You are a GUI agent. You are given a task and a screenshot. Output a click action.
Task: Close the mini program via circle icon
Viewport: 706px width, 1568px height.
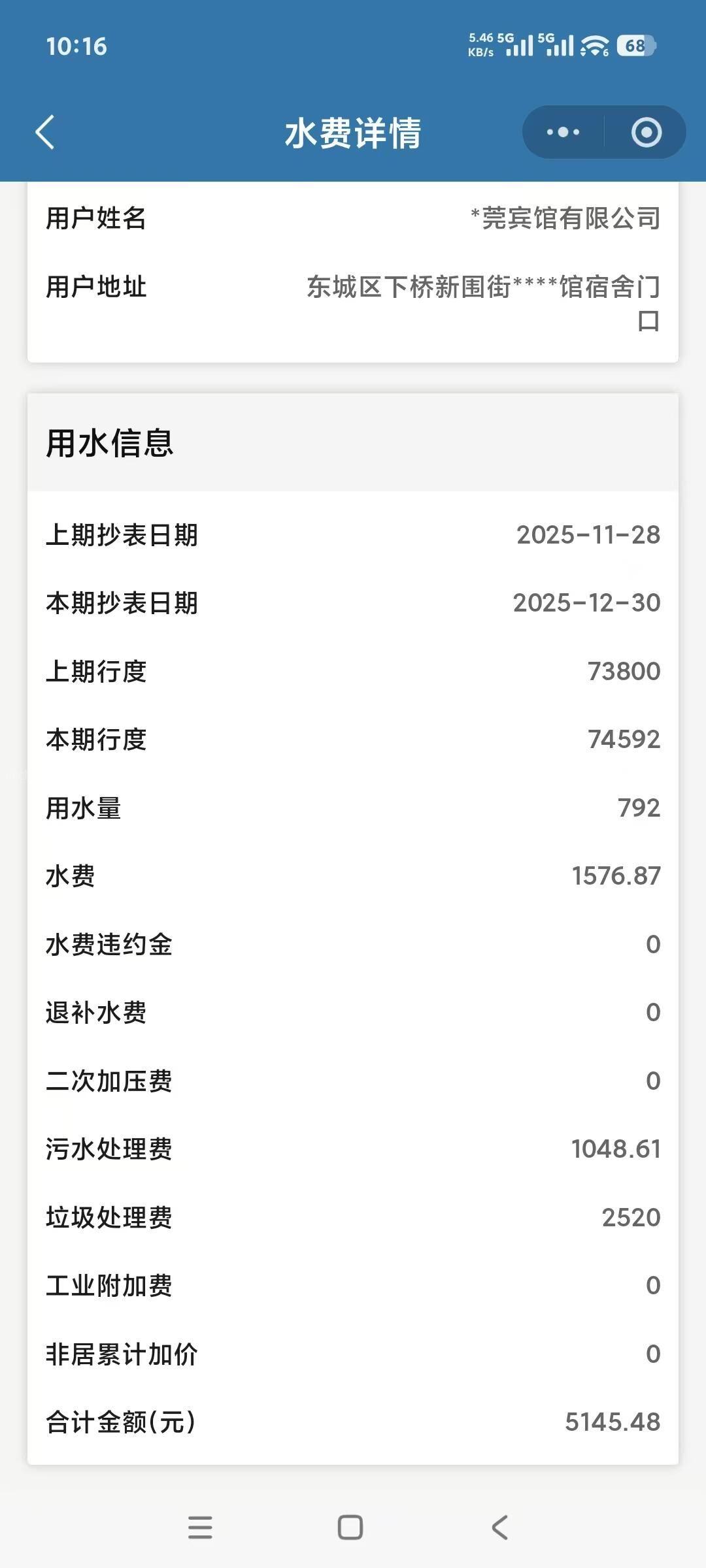click(x=646, y=133)
